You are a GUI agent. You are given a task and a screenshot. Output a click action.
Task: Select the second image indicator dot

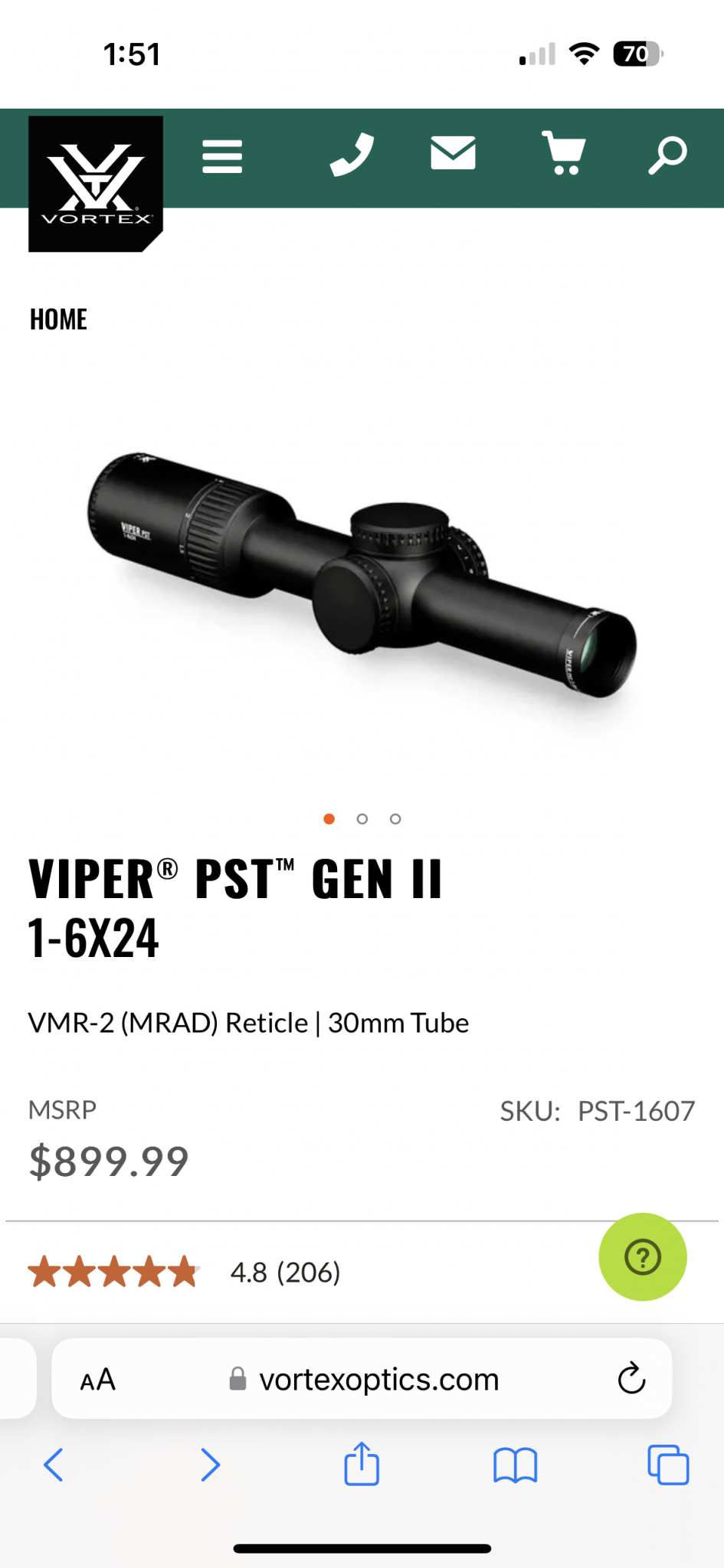coord(362,819)
